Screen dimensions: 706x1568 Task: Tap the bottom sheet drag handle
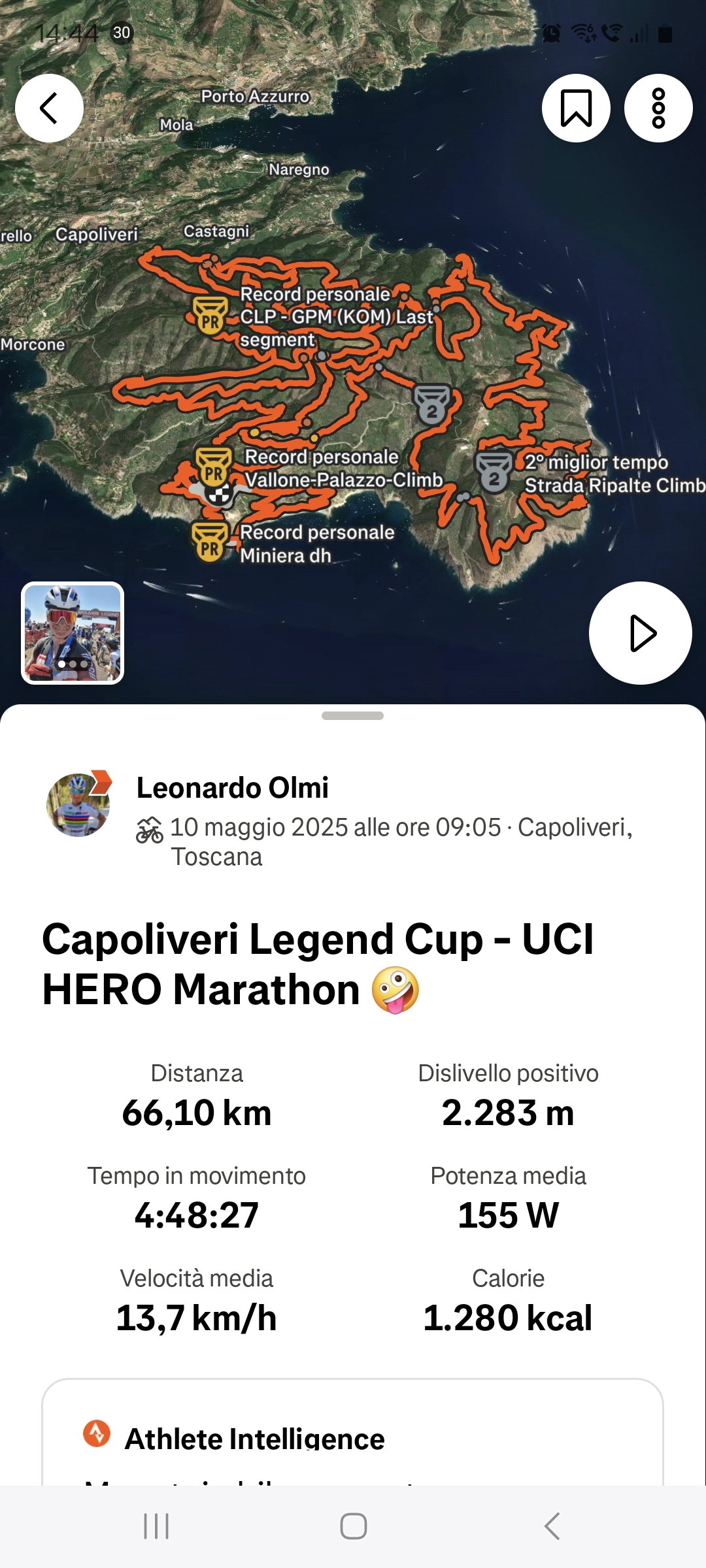tap(352, 716)
